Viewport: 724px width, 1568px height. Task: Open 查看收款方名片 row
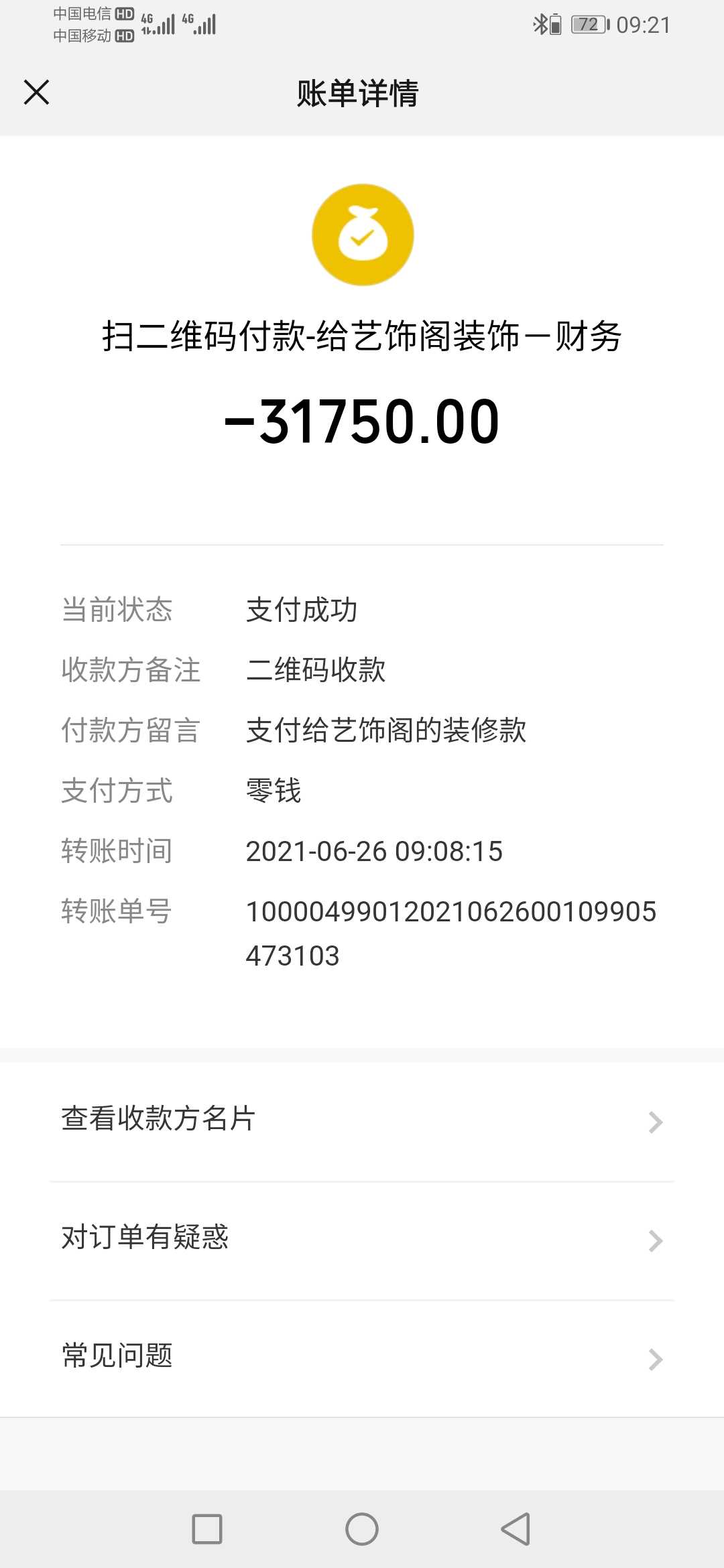pos(362,1119)
